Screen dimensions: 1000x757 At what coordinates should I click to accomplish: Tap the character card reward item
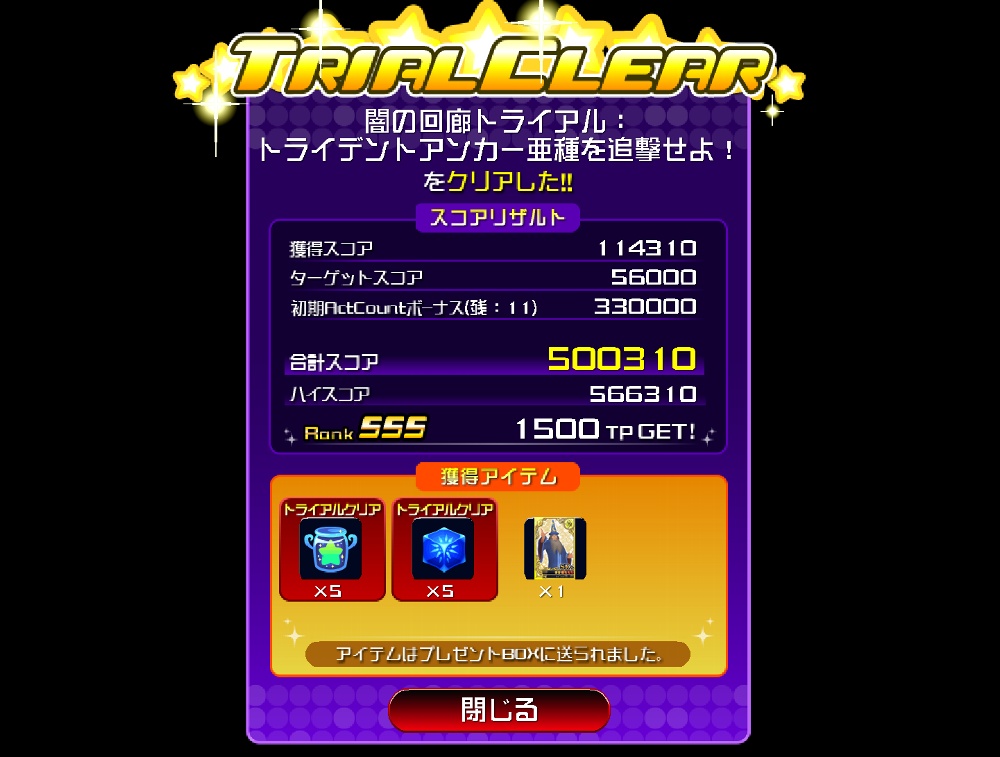(555, 549)
